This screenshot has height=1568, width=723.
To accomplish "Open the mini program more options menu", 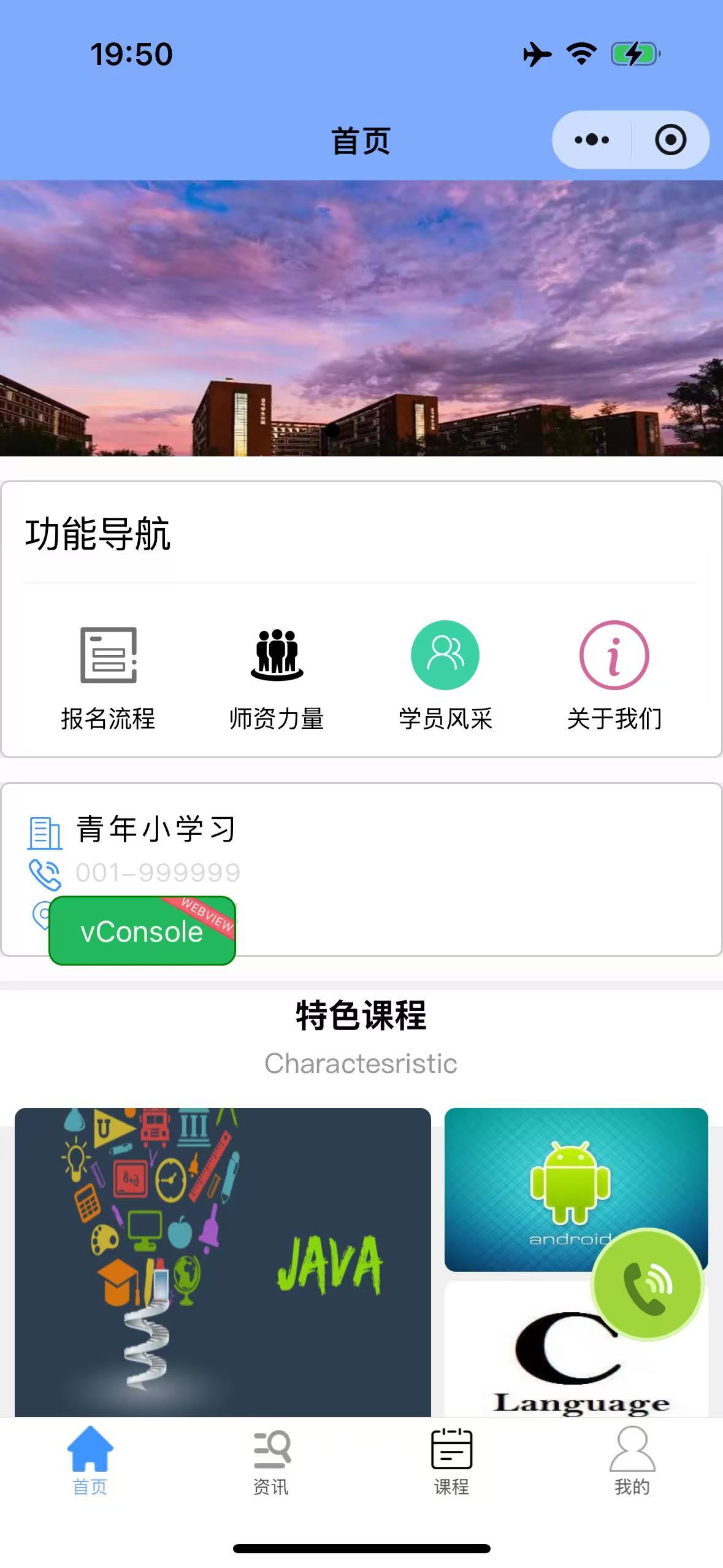I will (591, 140).
